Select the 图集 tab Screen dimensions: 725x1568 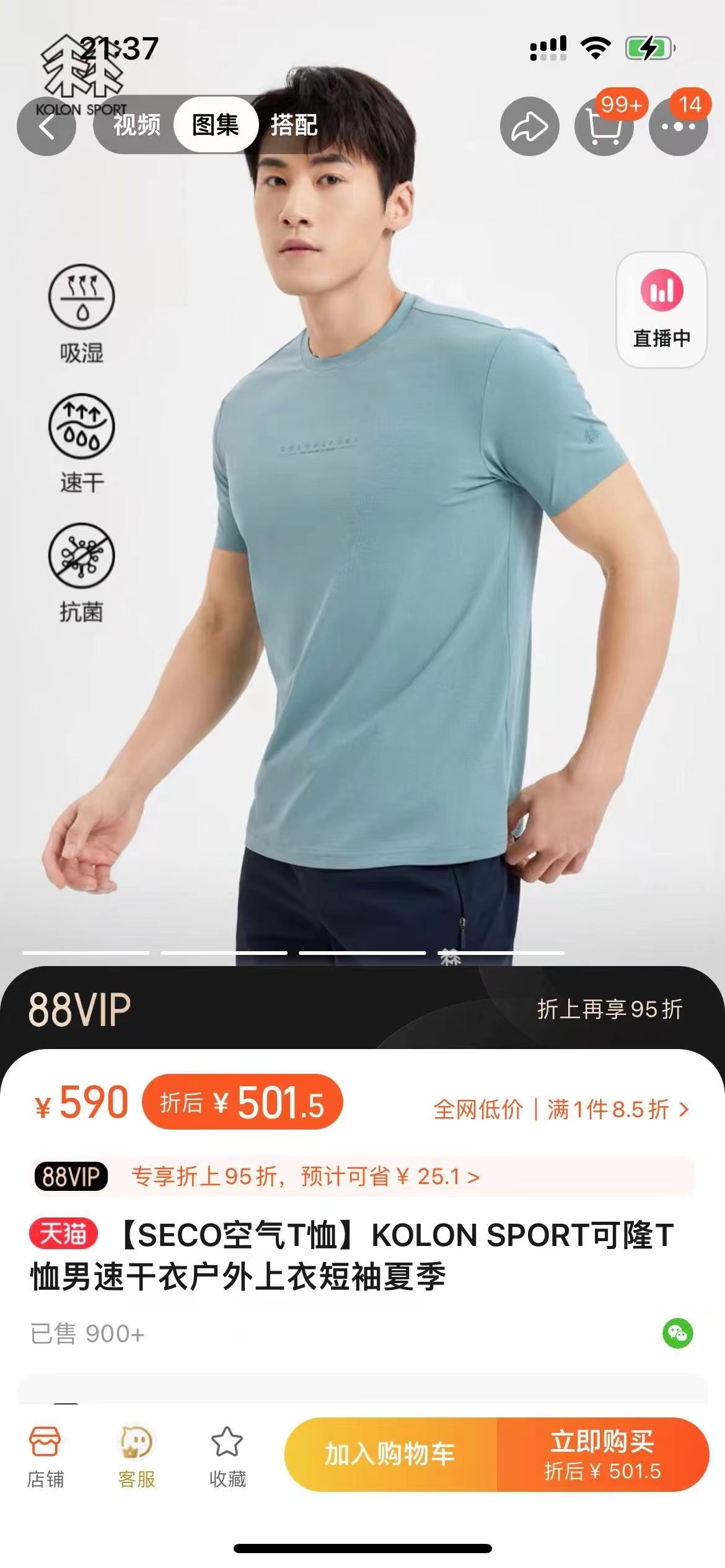(215, 125)
